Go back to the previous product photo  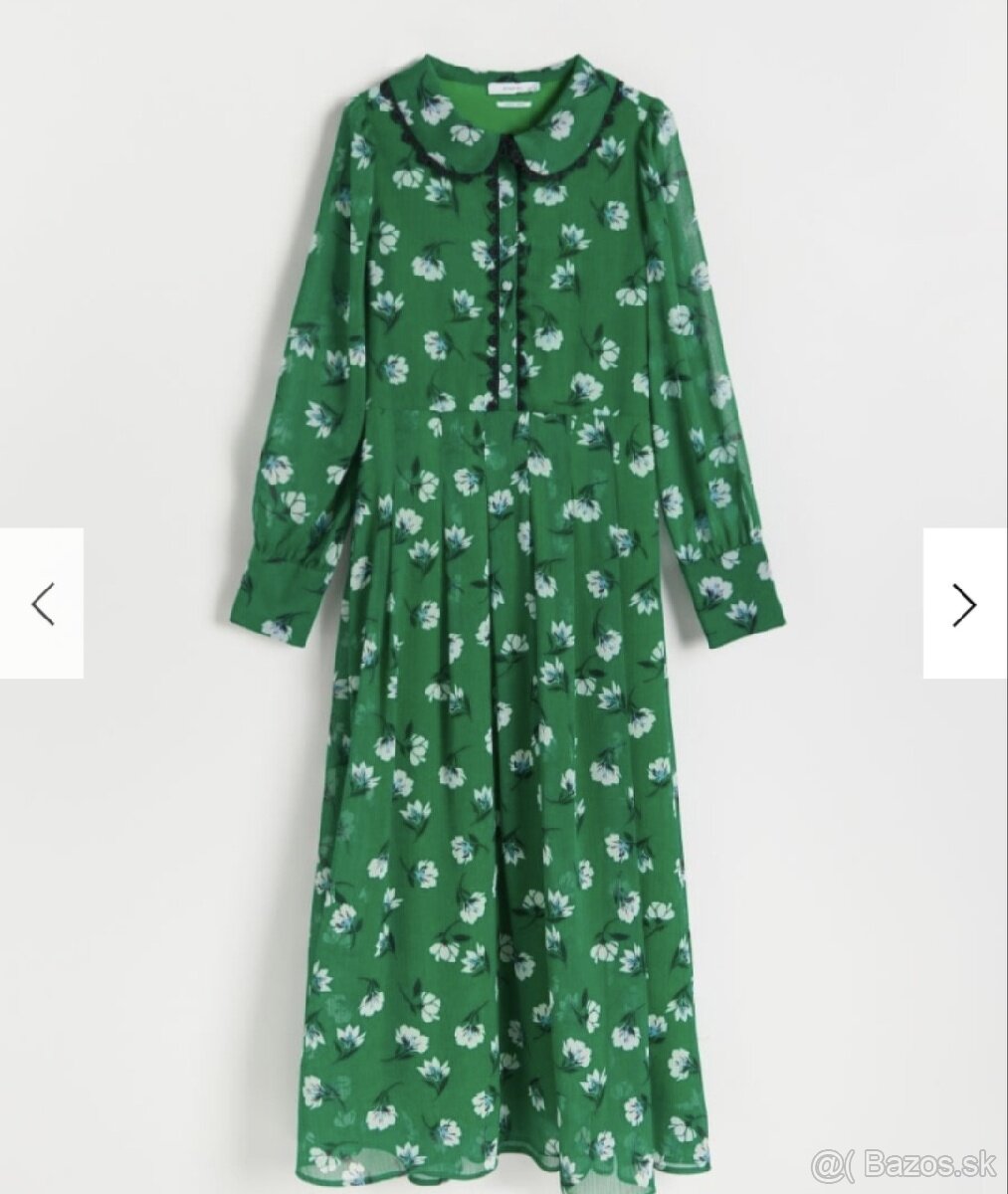click(42, 604)
